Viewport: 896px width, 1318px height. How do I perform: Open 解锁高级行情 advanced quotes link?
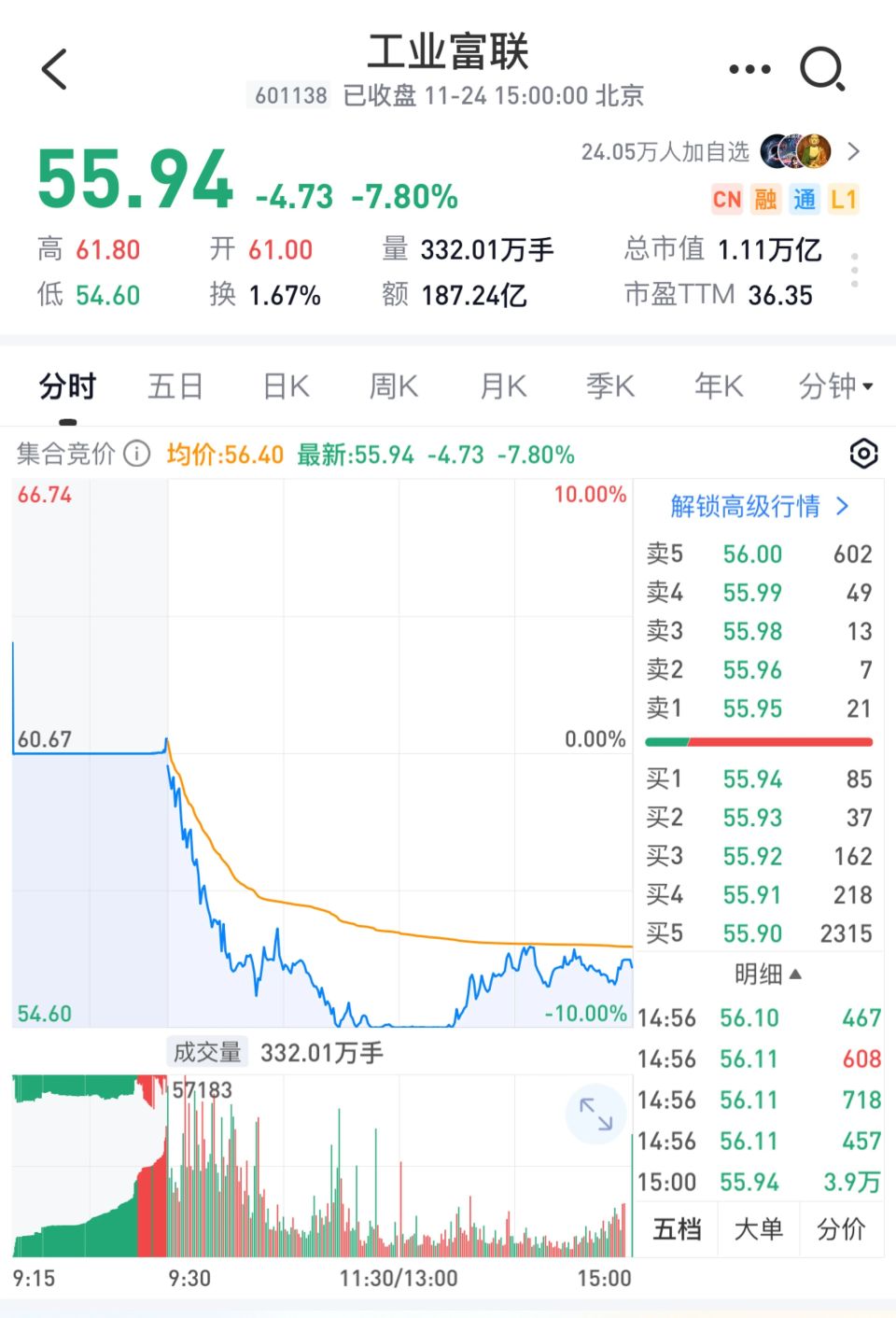[x=756, y=507]
